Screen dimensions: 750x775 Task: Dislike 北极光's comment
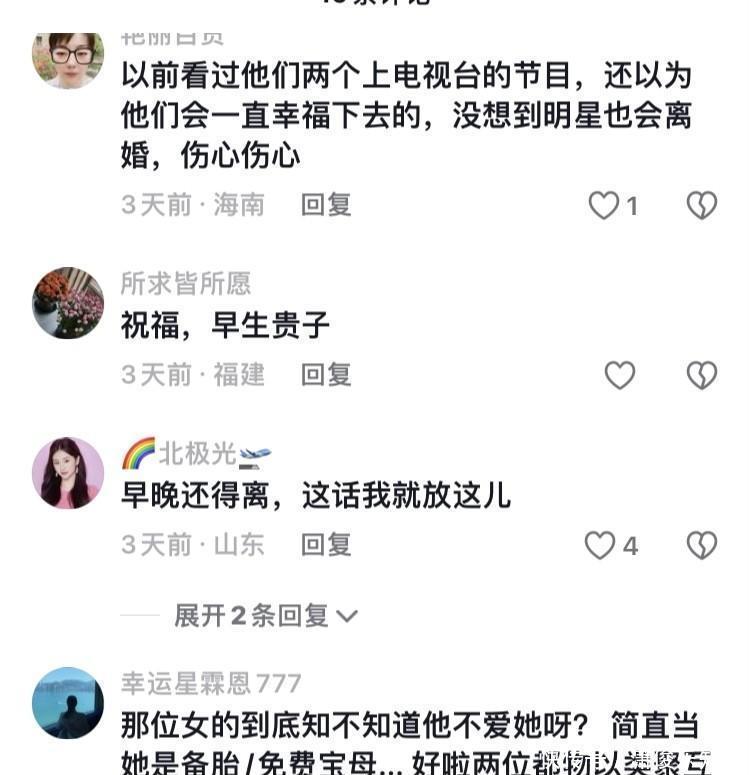click(x=702, y=545)
